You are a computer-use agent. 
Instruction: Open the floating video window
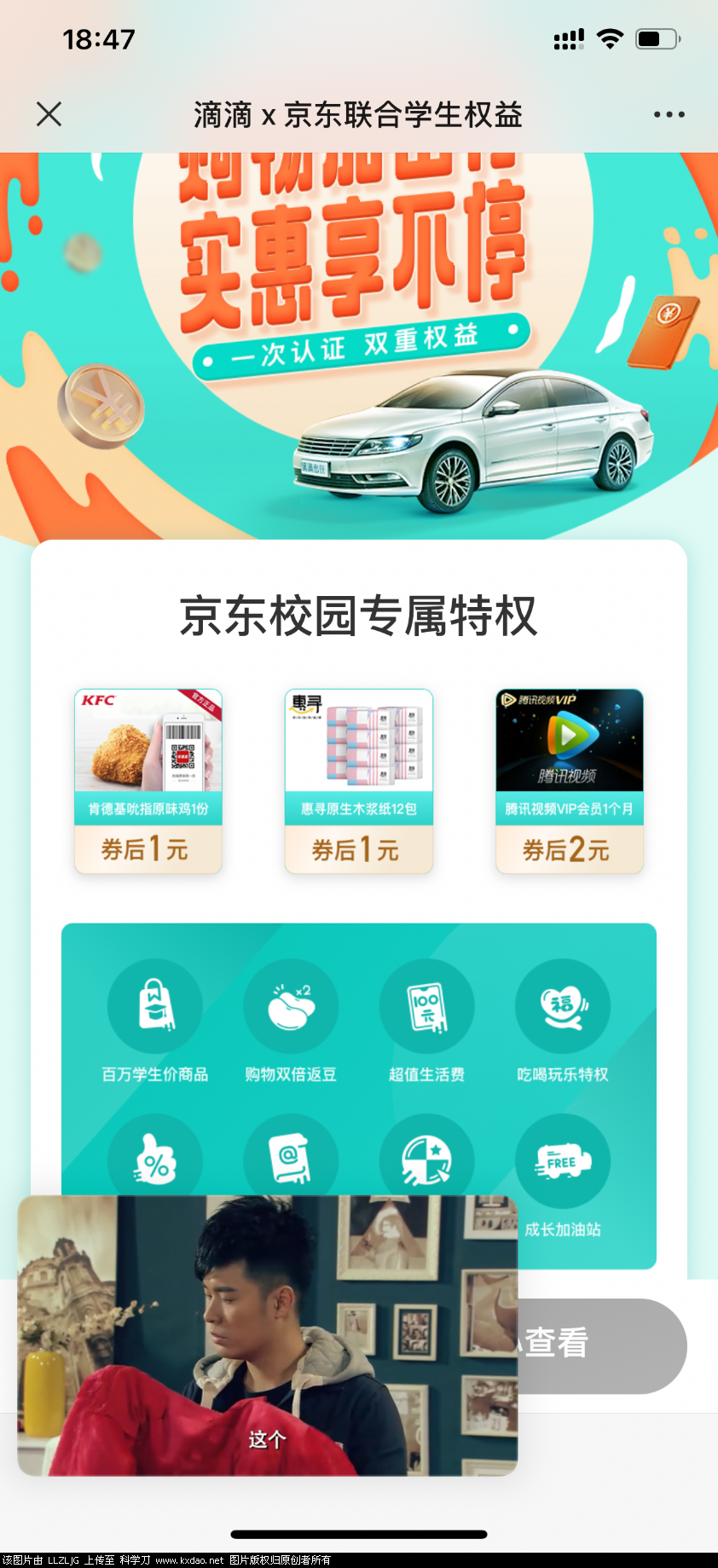point(267,1334)
